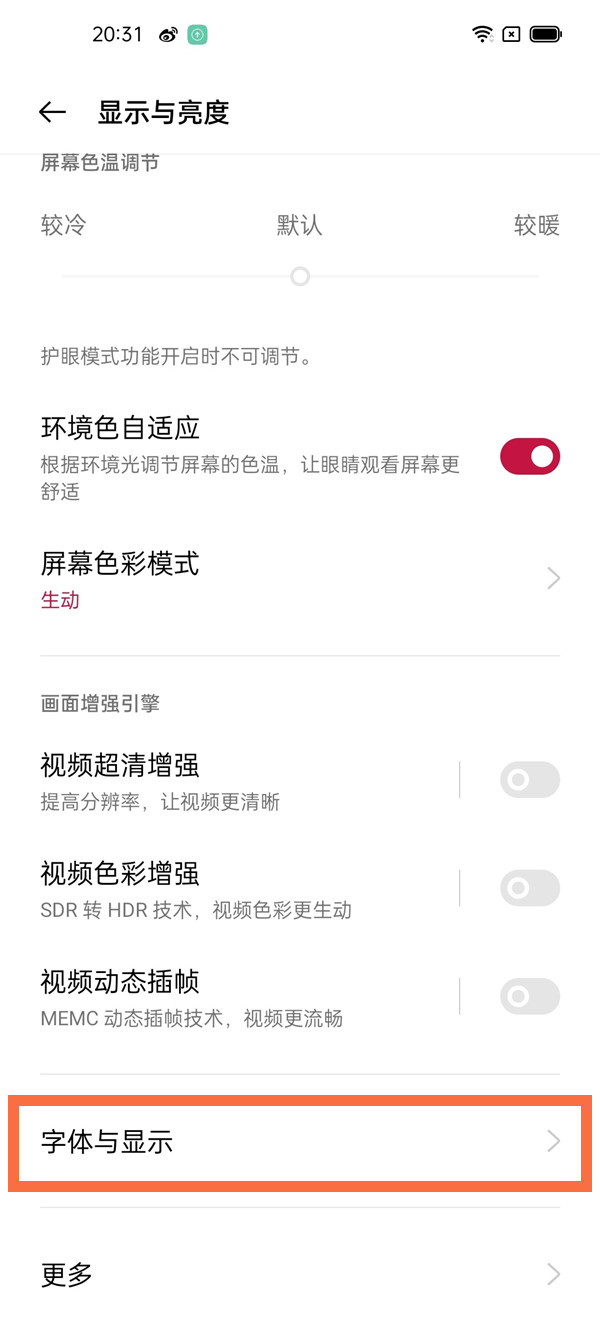
Task: Turn off 环境色自适应 switch
Action: pos(530,457)
